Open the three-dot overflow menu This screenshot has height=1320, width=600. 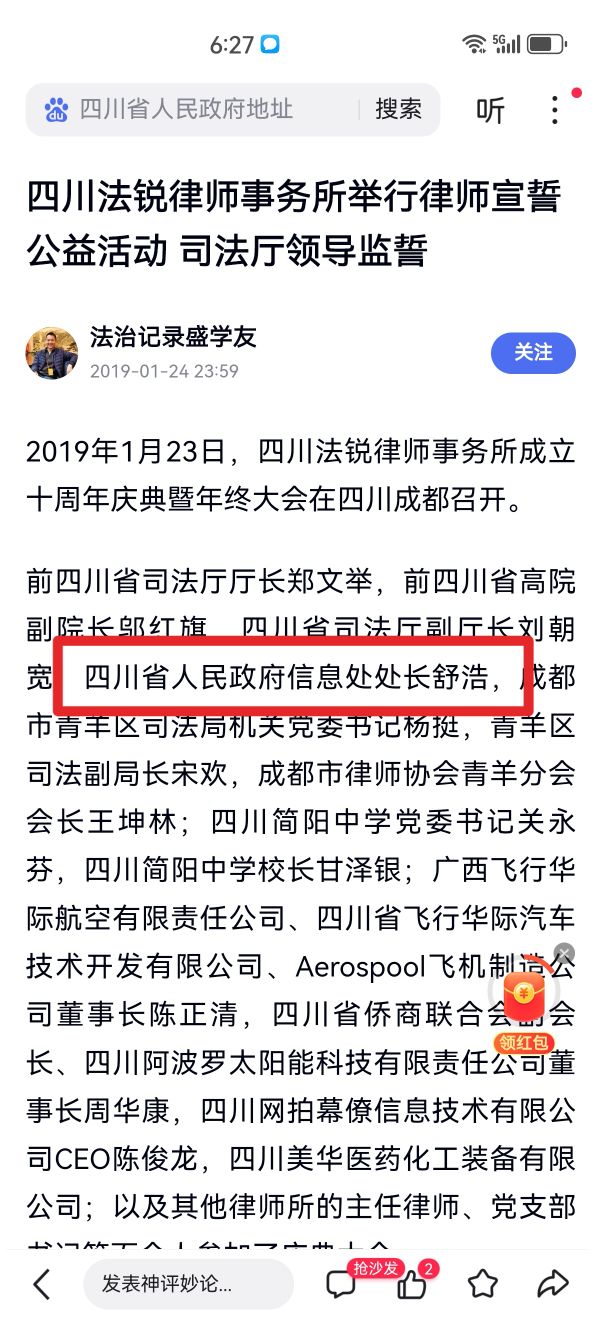coord(555,110)
